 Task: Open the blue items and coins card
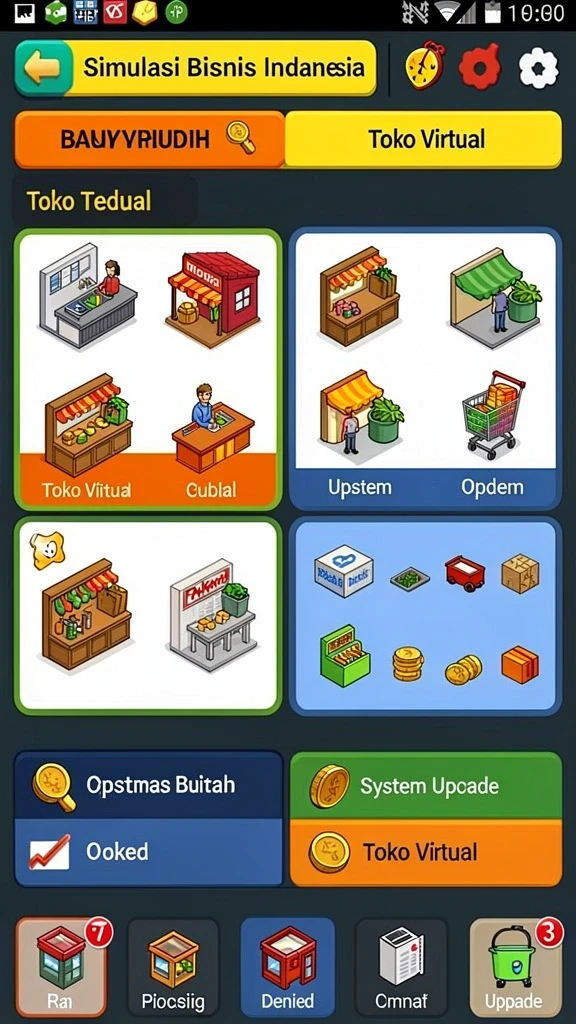[x=425, y=616]
